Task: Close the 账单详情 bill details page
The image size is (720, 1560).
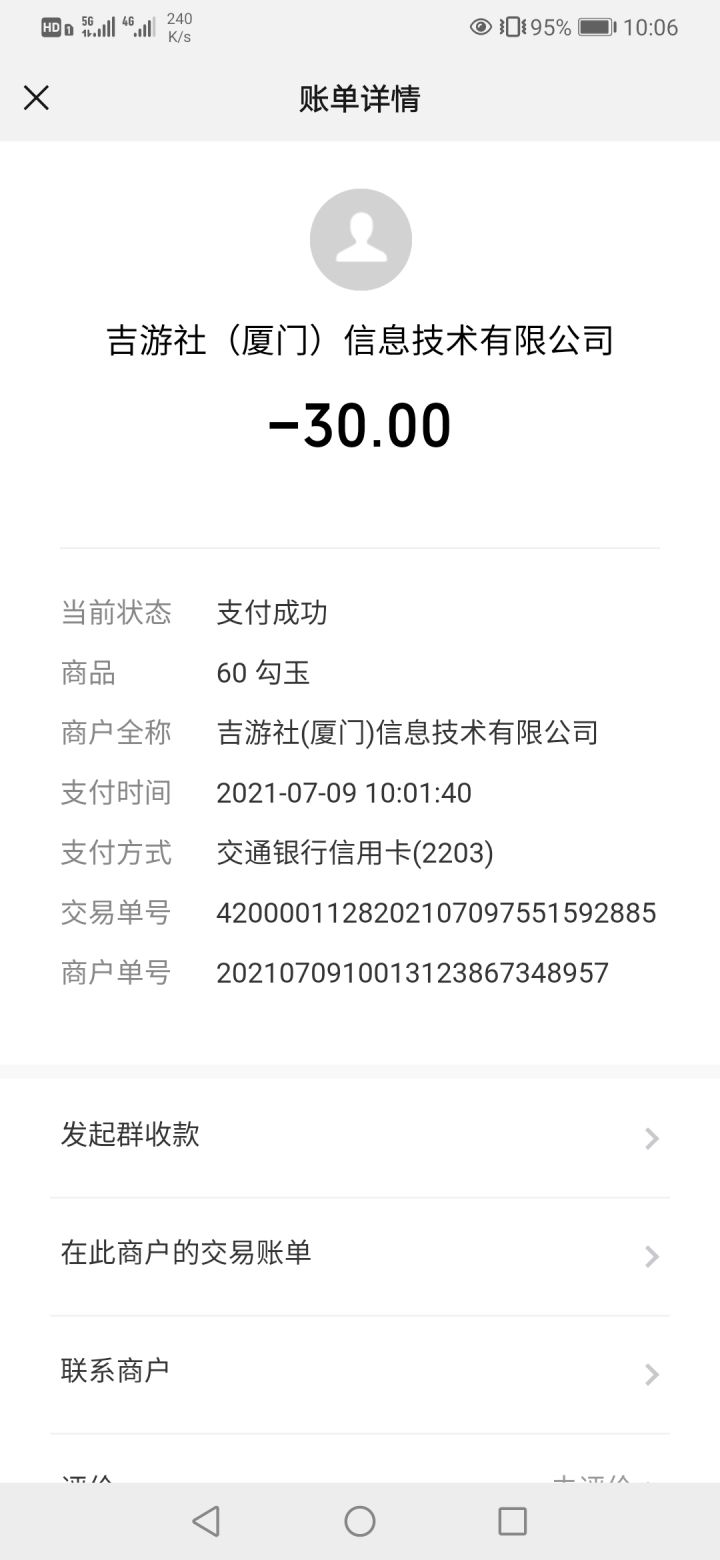Action: (x=36, y=98)
